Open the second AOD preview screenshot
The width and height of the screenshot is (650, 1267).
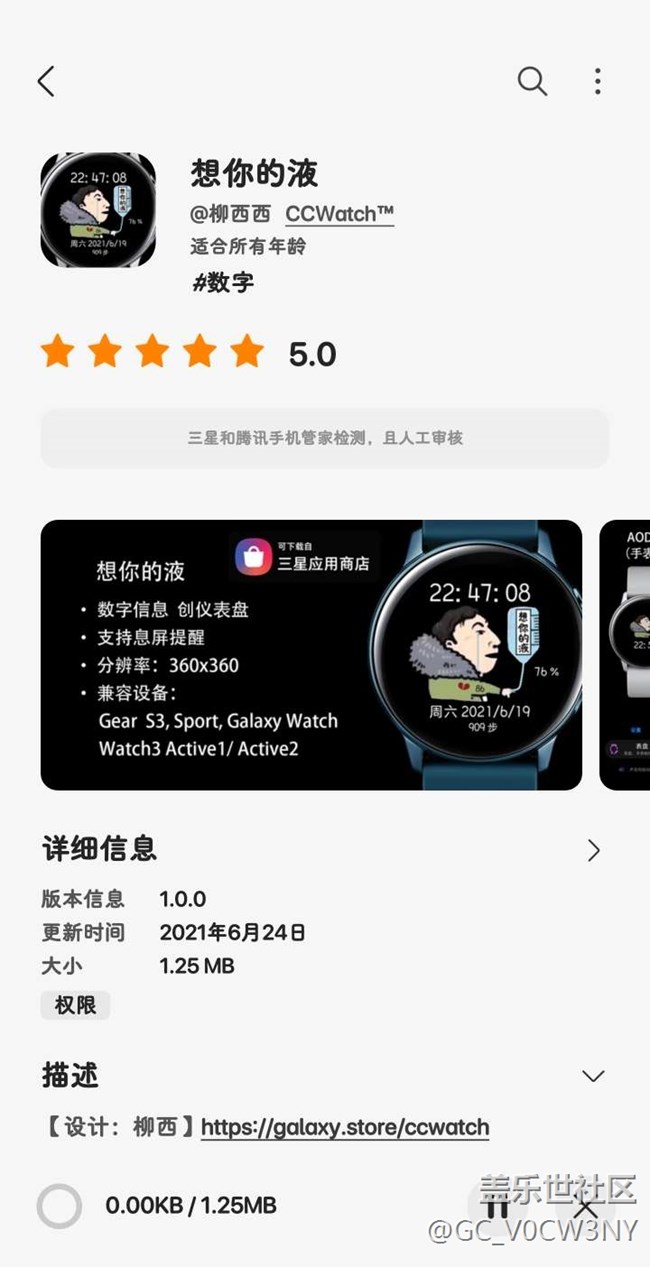(x=626, y=655)
